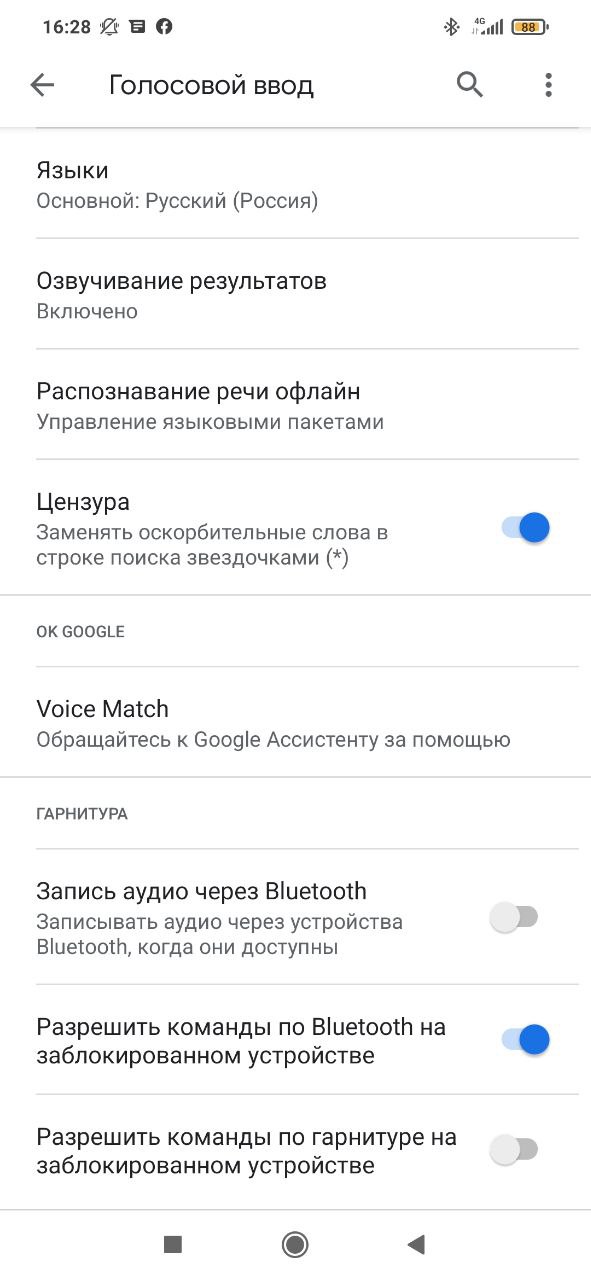Turn off Bluetooth commands on locked device
Image resolution: width=591 pixels, height=1280 pixels.
[526, 1039]
